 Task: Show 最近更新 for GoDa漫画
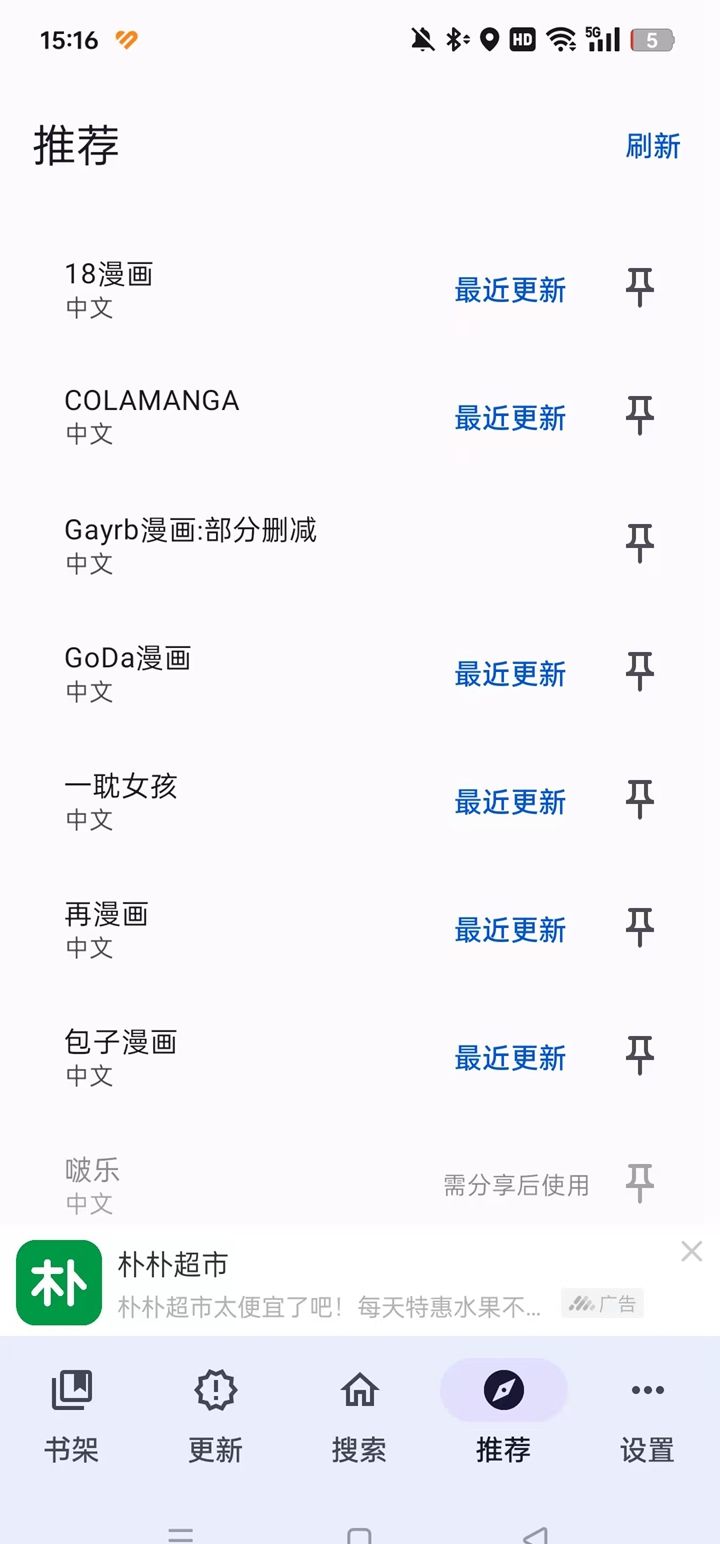(x=510, y=674)
